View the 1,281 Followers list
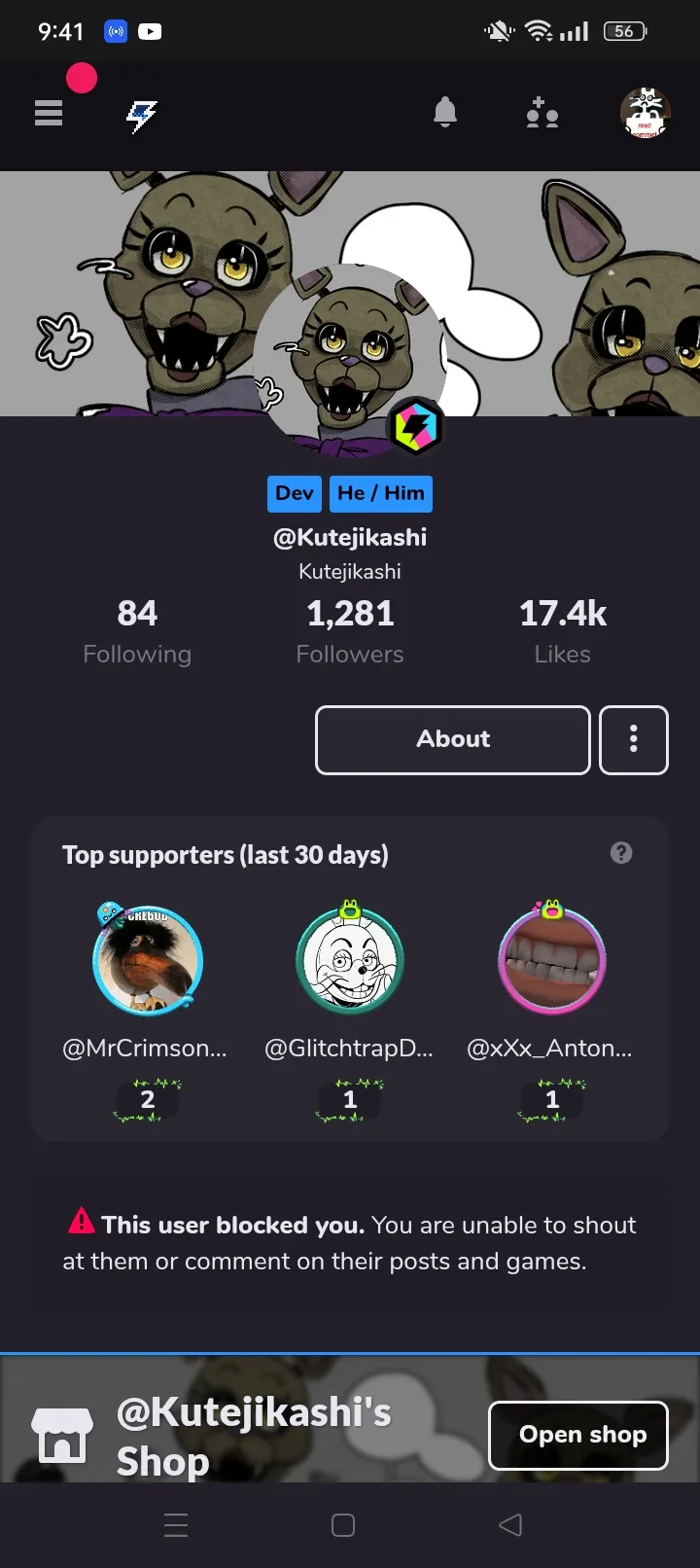700x1568 pixels. pyautogui.click(x=350, y=630)
